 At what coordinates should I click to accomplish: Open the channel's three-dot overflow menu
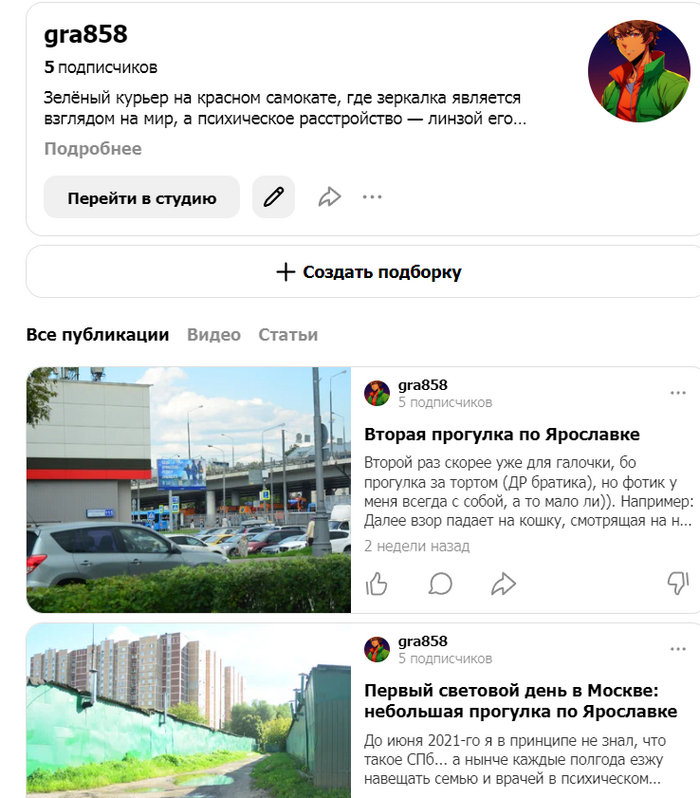click(x=372, y=198)
